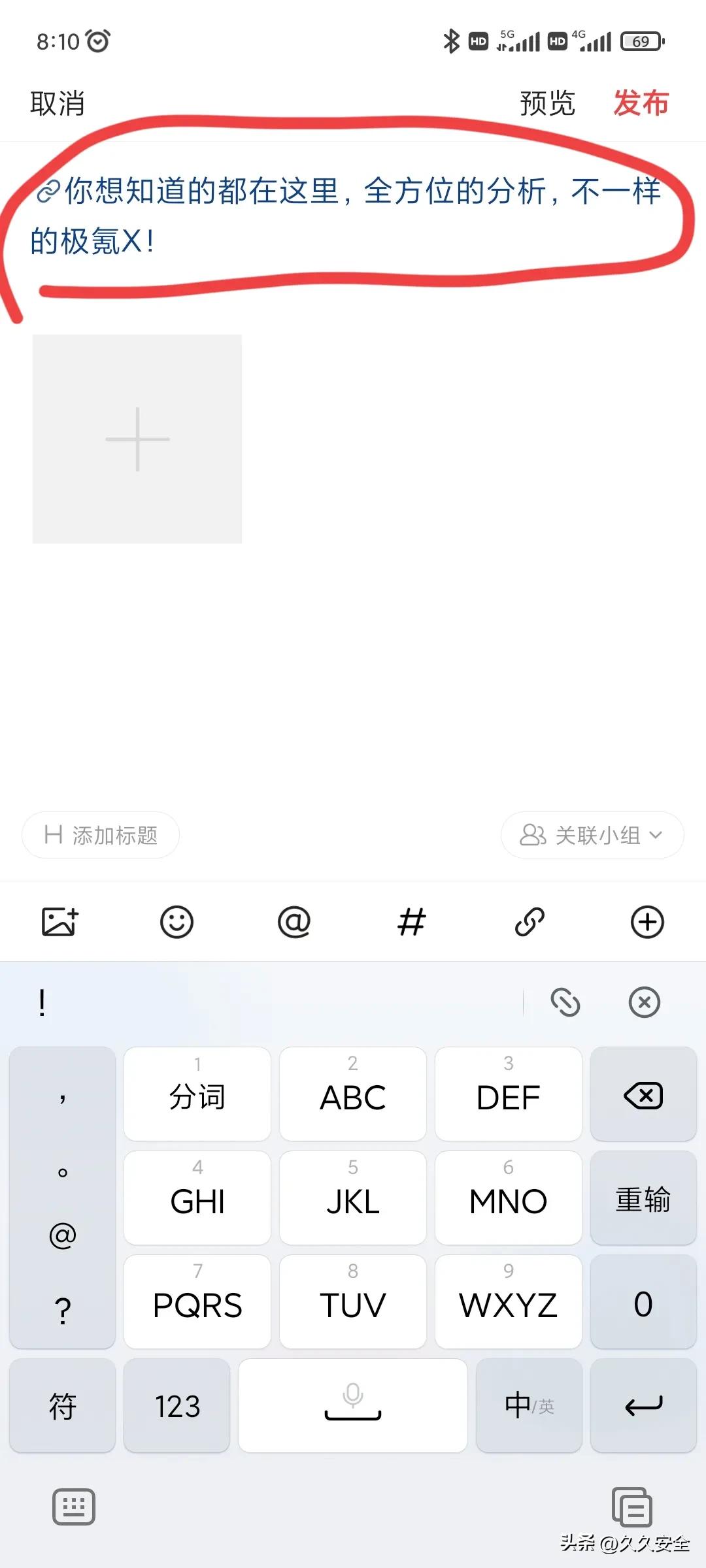Expand the 关联小组 dropdown
This screenshot has height=1568, width=706.
pos(592,835)
